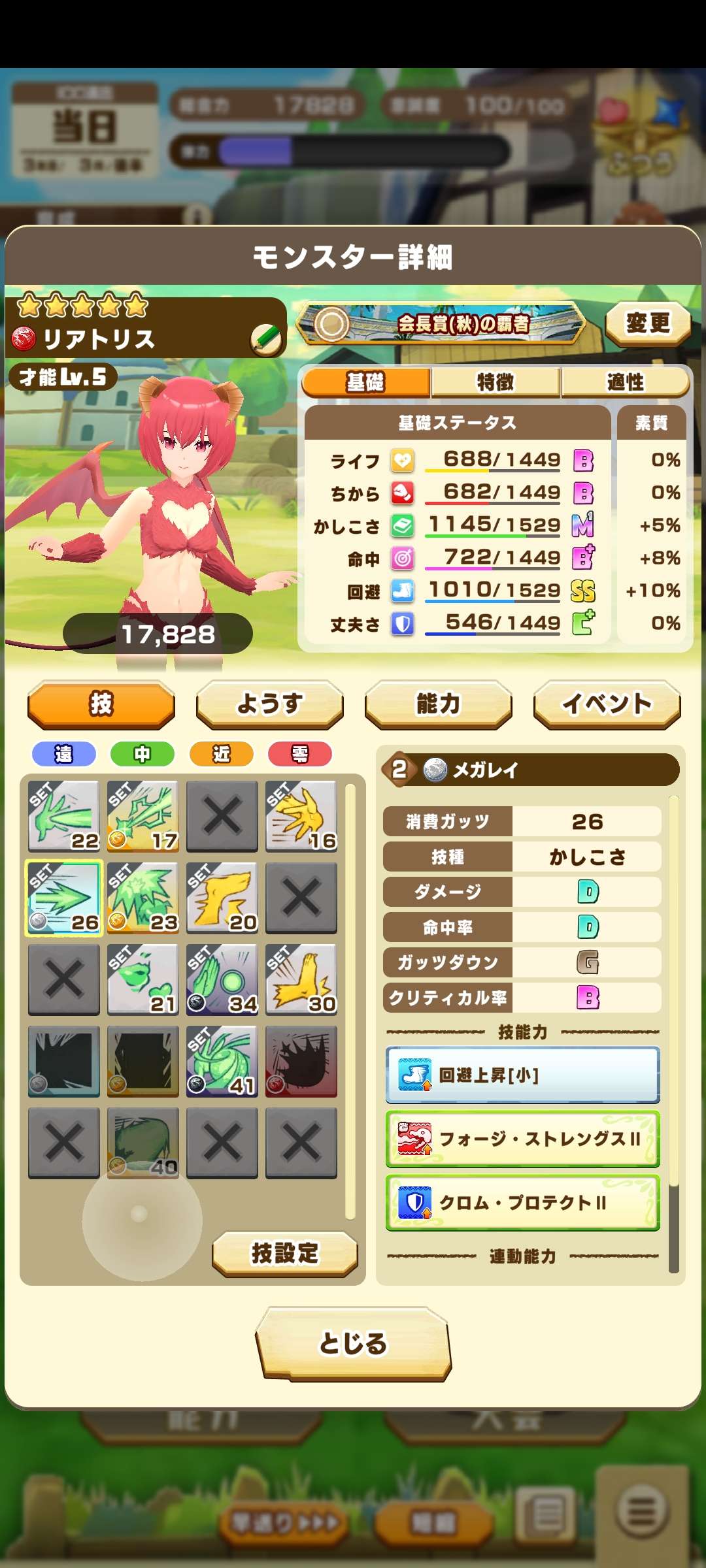View the 回避上昇[小] skill ability
Screen dimensions: 706x1568
click(522, 1075)
